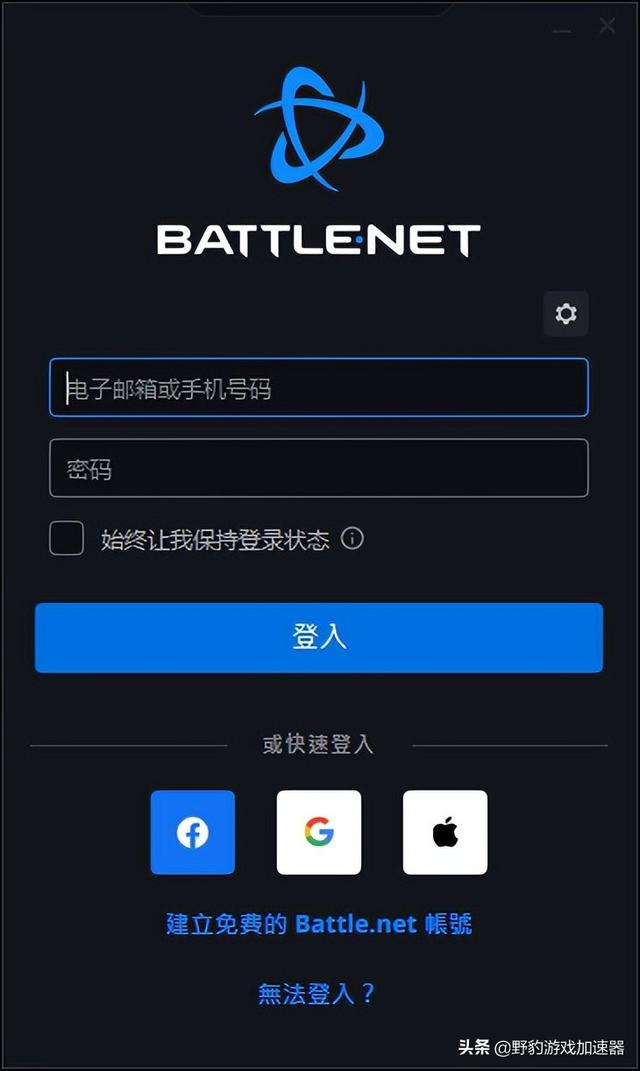Viewport: 640px width, 1071px height.
Task: Open the settings gear icon
Action: (566, 314)
